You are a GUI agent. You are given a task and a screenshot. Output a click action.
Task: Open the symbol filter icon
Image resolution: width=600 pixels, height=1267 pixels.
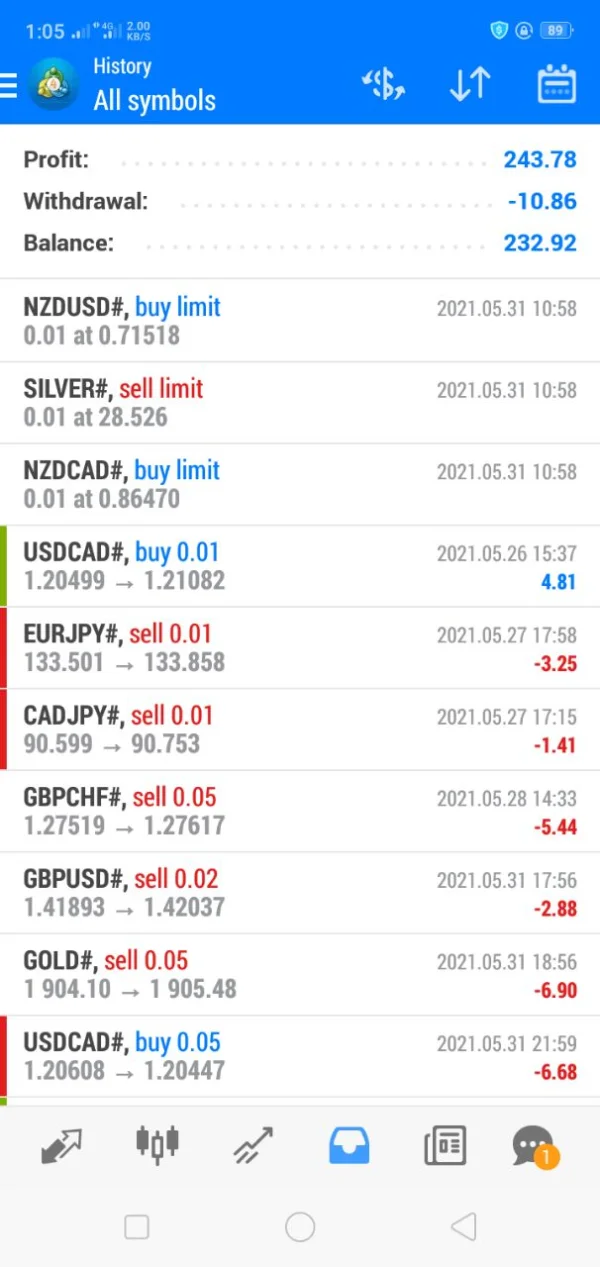(383, 85)
